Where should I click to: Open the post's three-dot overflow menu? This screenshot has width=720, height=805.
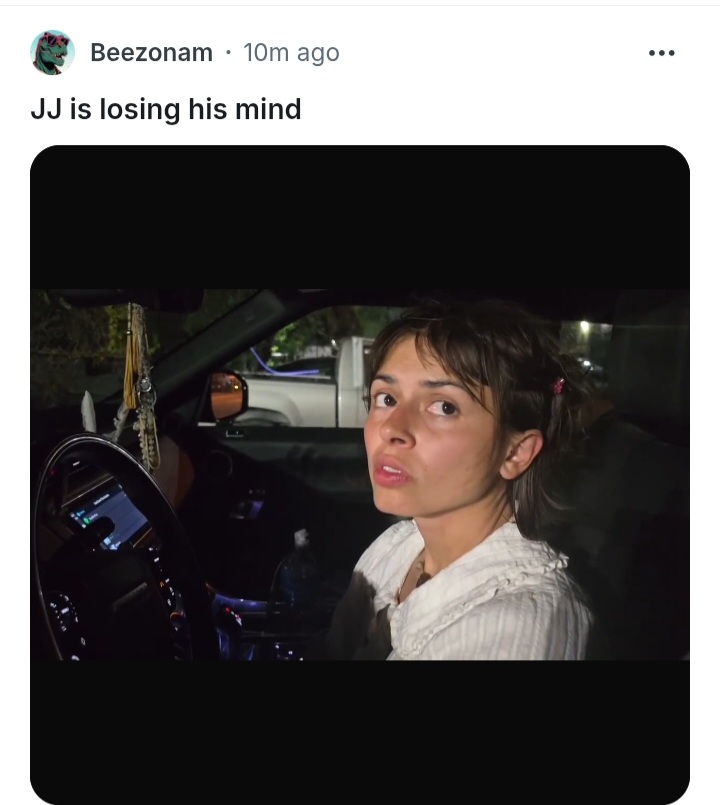click(x=661, y=53)
